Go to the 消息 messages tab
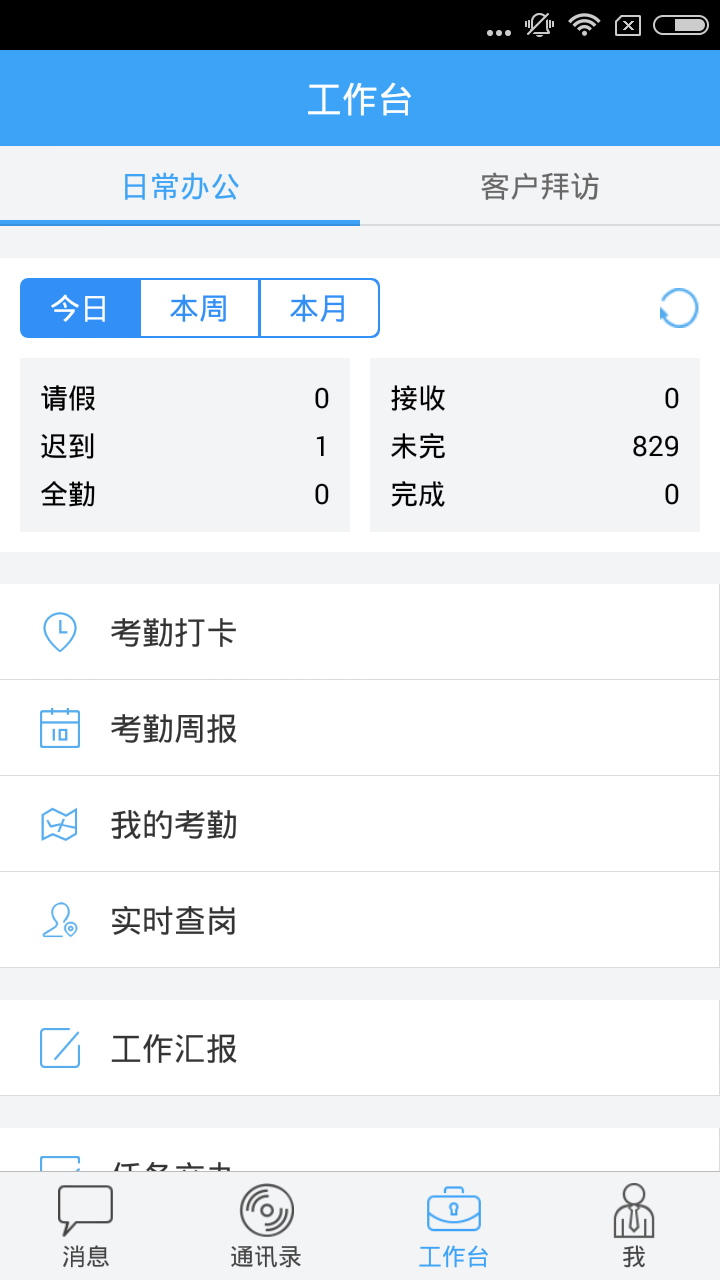 pyautogui.click(x=86, y=1226)
